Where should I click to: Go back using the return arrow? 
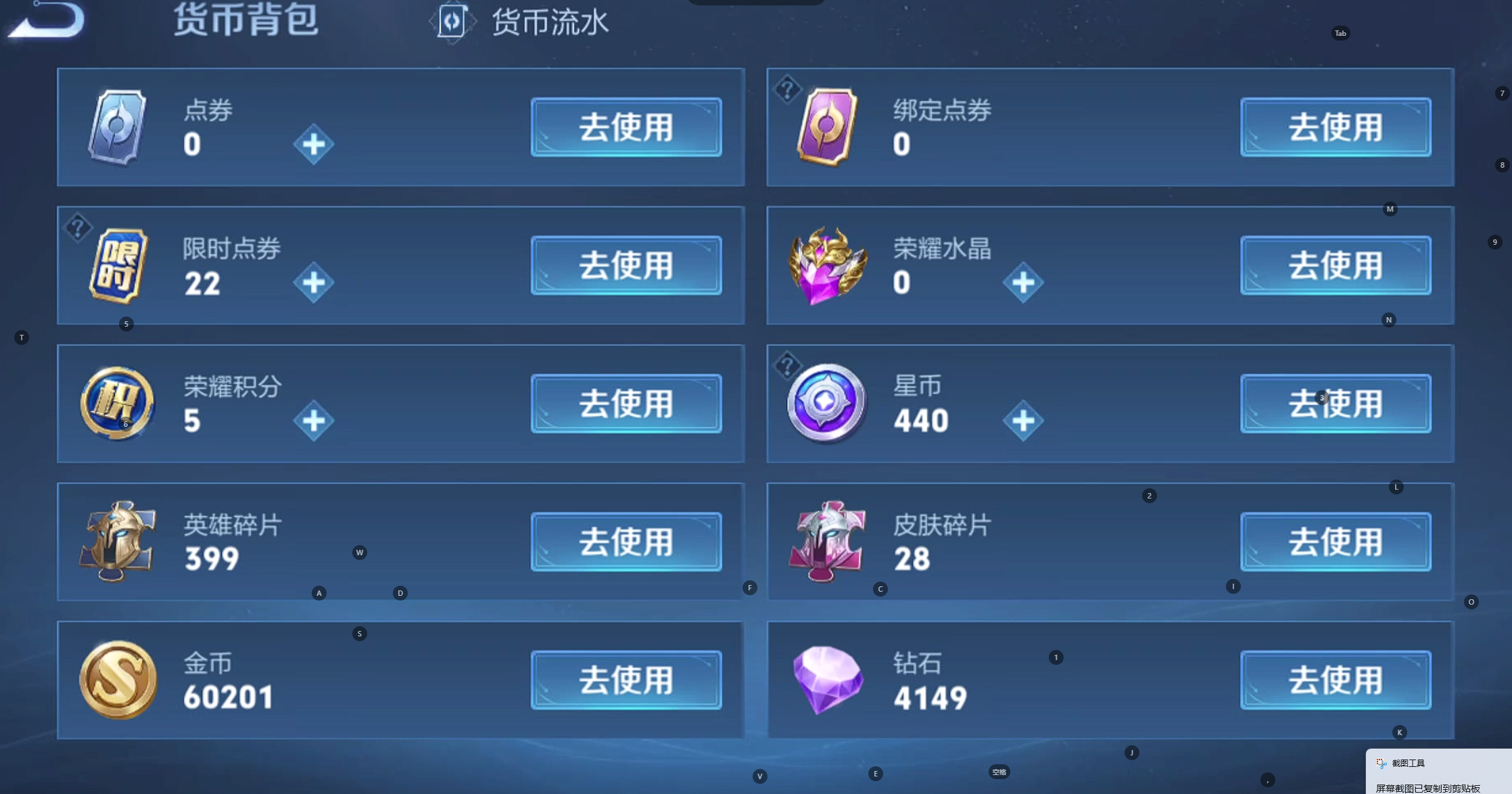coord(47,20)
